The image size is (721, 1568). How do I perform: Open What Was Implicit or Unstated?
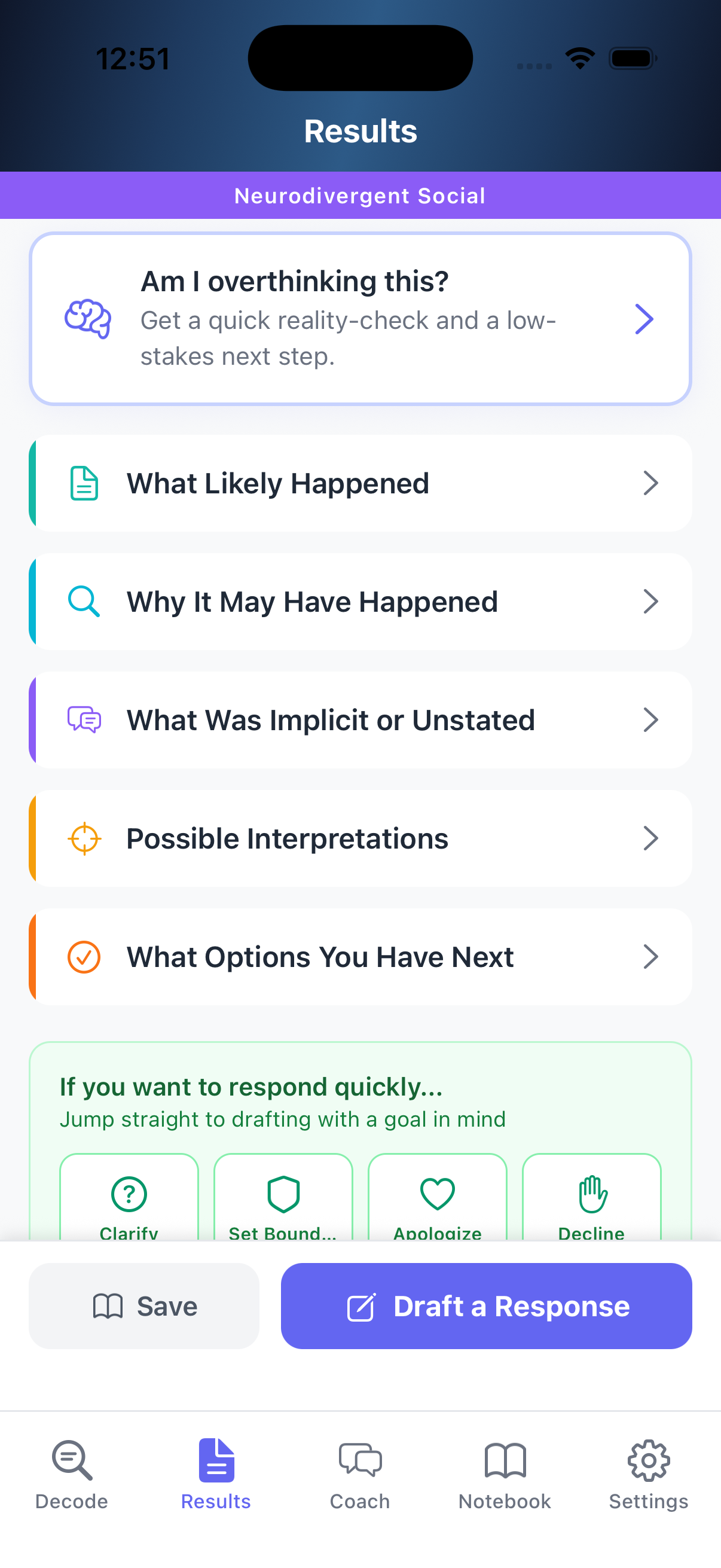click(360, 720)
